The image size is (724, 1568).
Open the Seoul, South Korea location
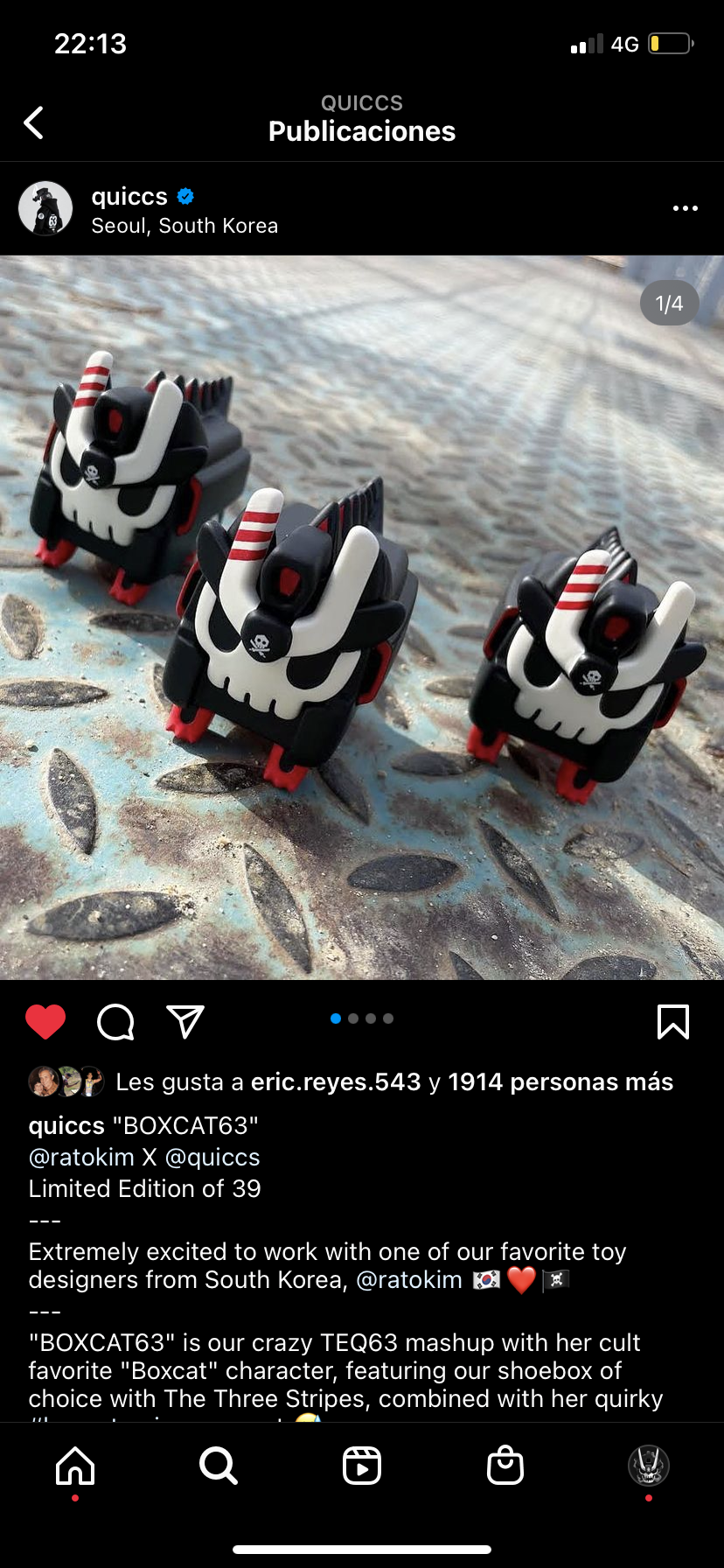tap(184, 226)
